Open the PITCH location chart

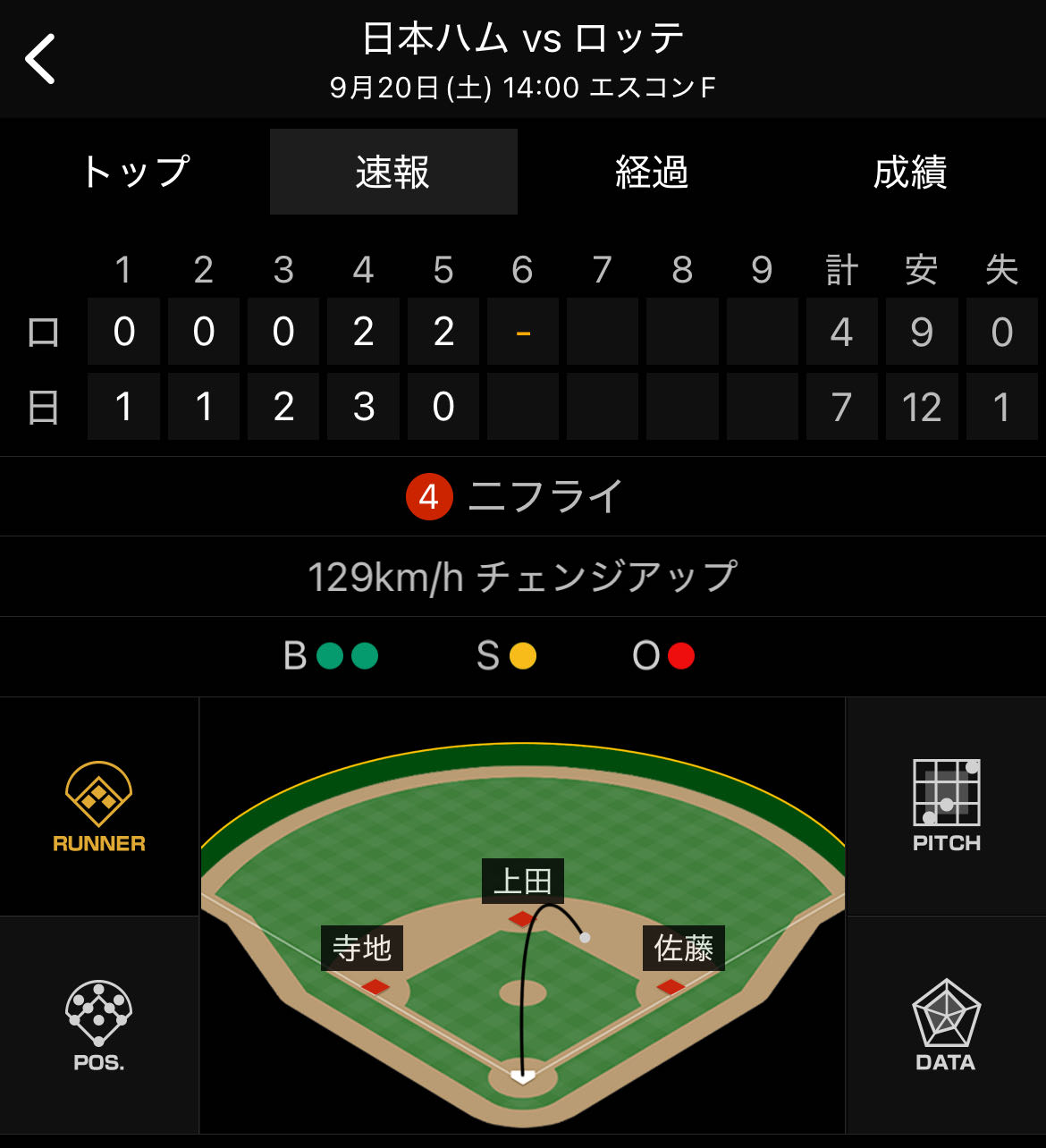[x=946, y=806]
